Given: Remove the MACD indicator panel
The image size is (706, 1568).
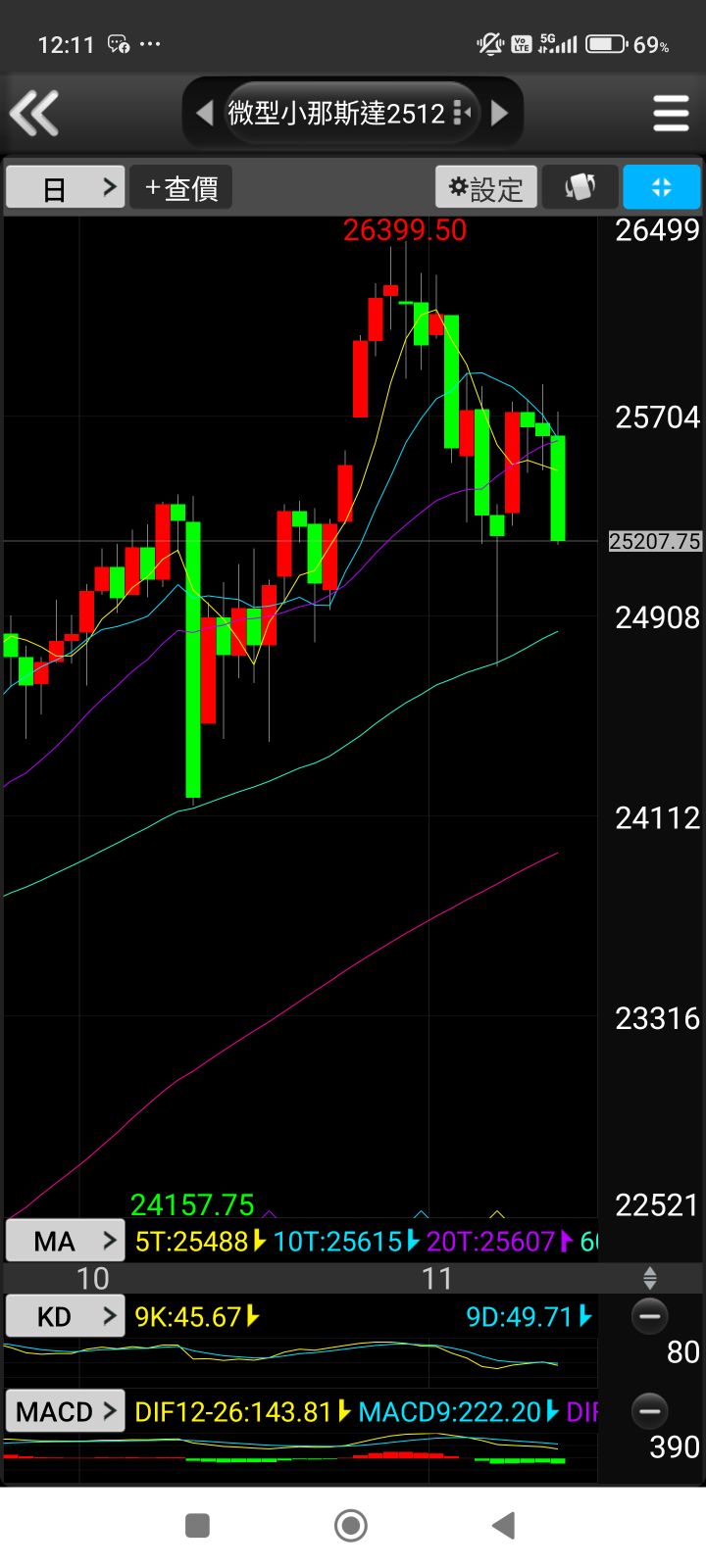Looking at the screenshot, I should click(x=649, y=1411).
